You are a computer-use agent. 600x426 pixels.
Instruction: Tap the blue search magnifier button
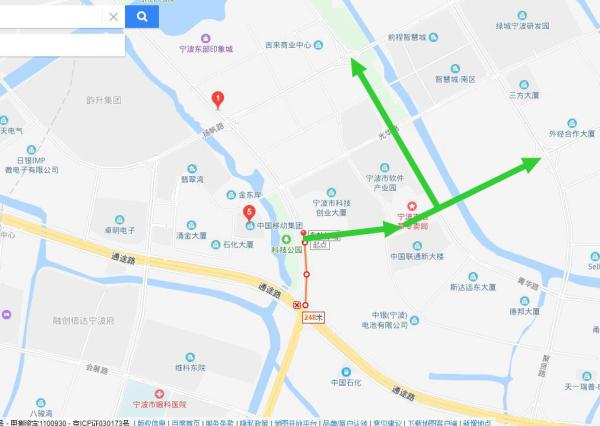[142, 17]
